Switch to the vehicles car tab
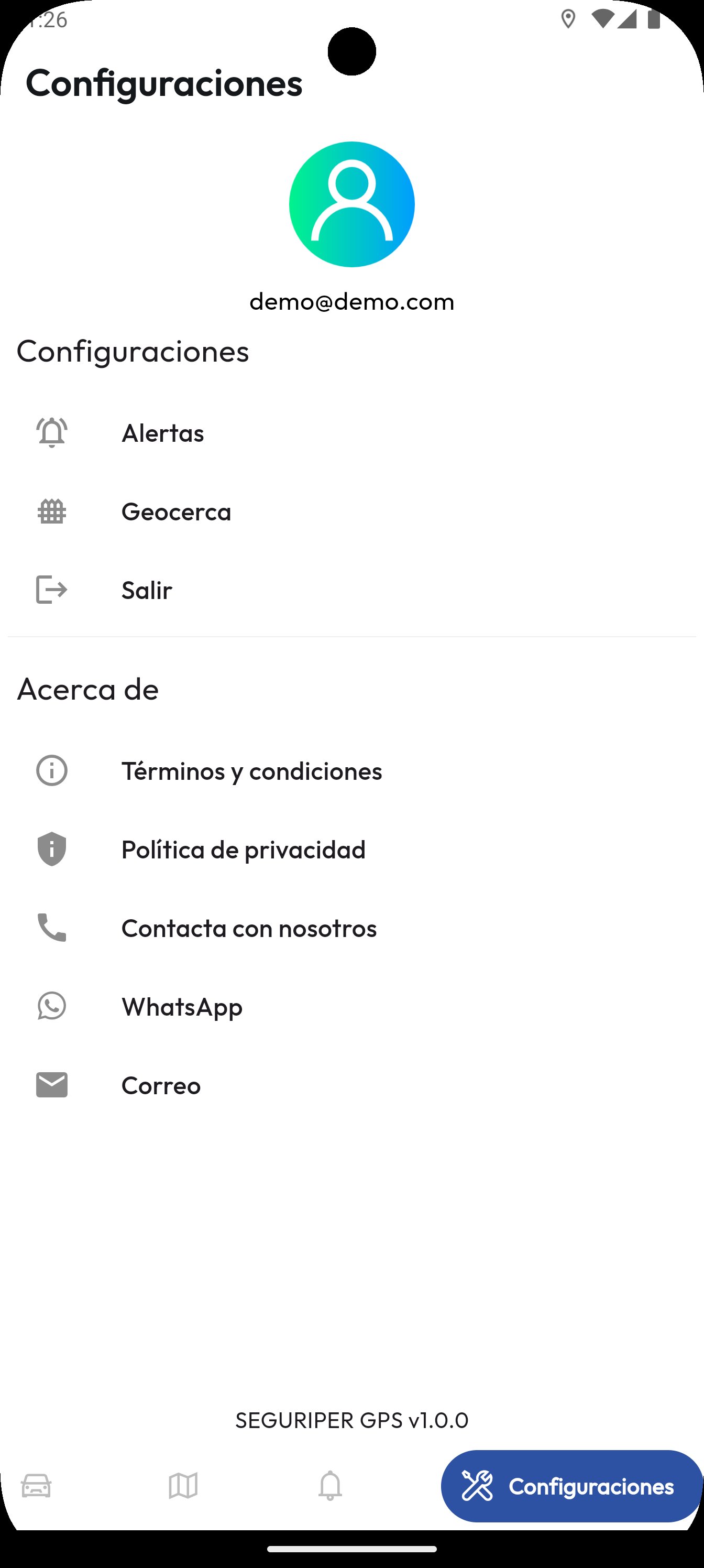 point(37,1485)
